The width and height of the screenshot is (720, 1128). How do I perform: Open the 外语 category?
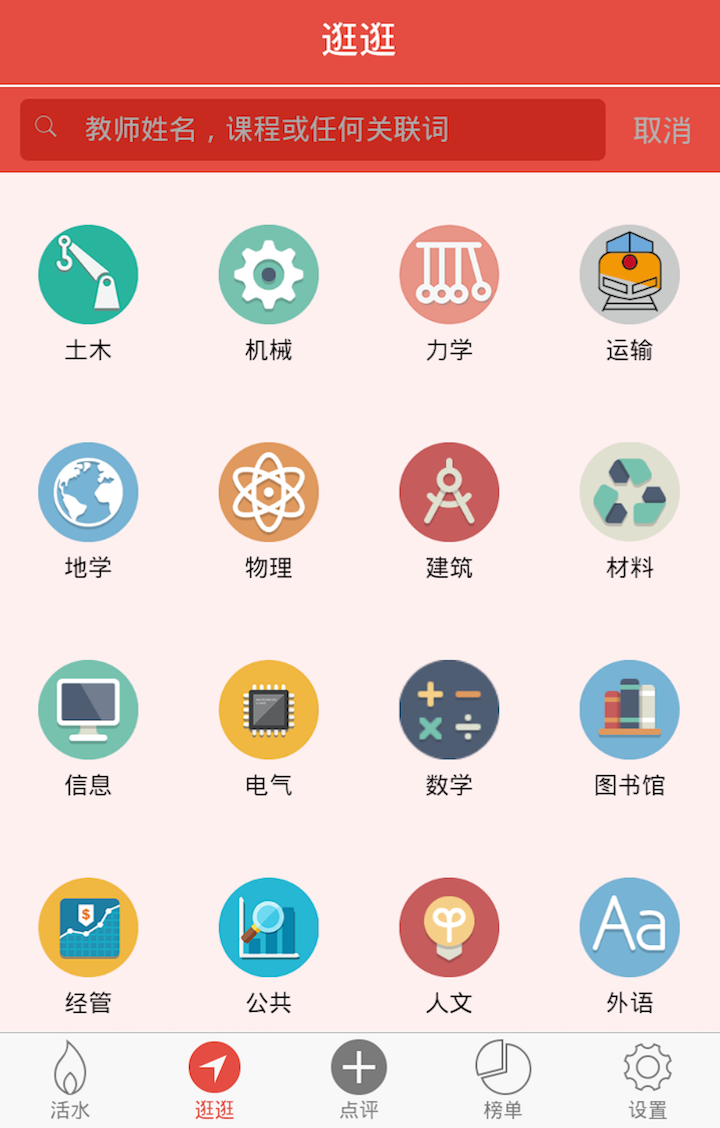[629, 928]
